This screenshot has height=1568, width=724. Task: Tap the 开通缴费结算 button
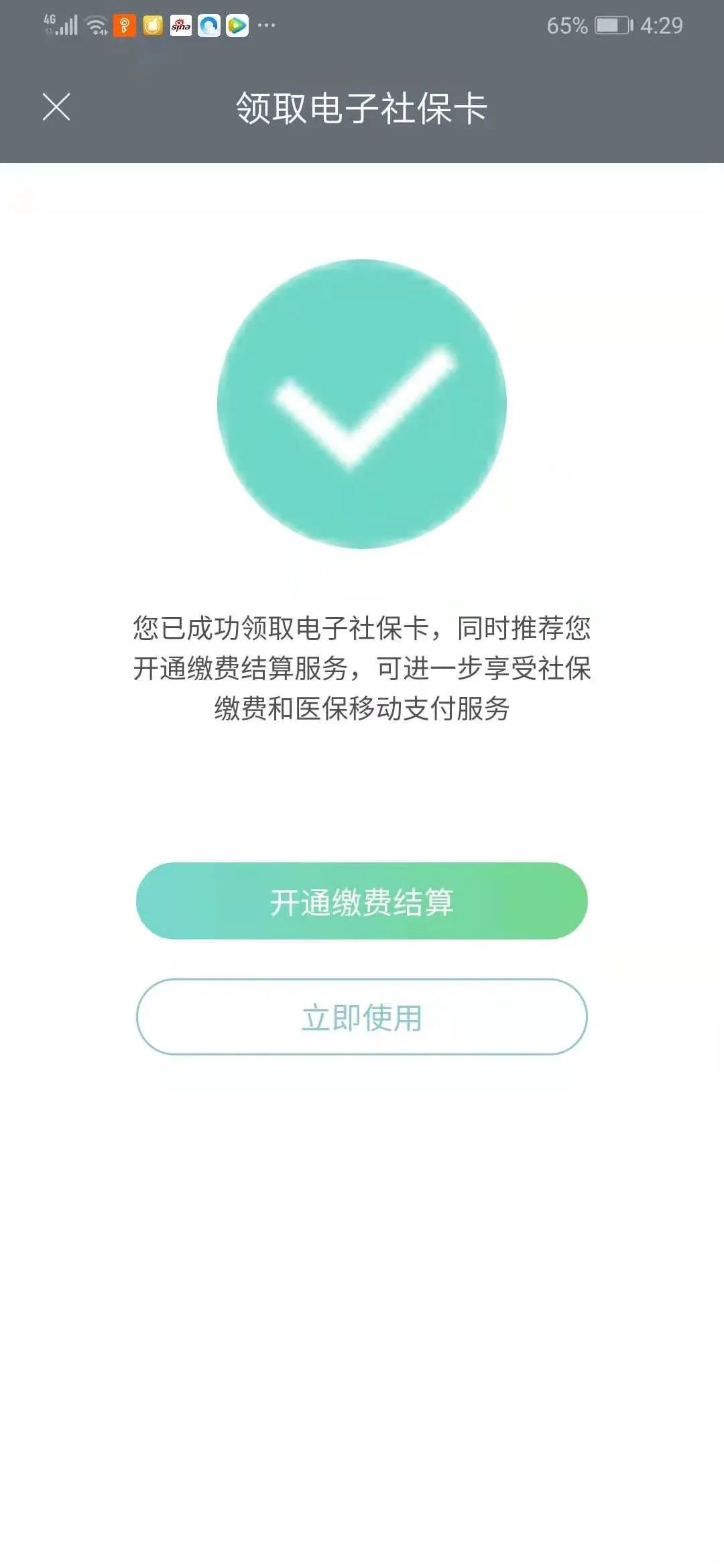pos(361,901)
